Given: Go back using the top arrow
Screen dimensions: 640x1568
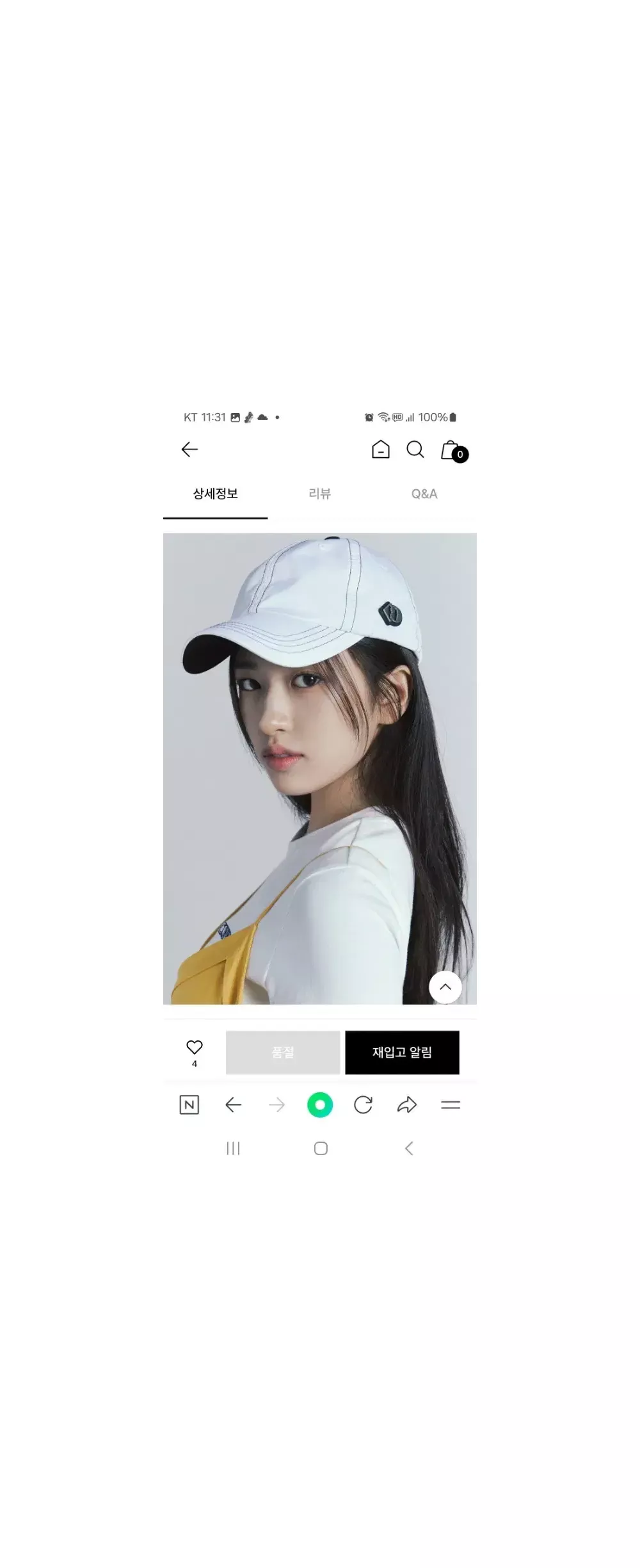Looking at the screenshot, I should tap(189, 449).
